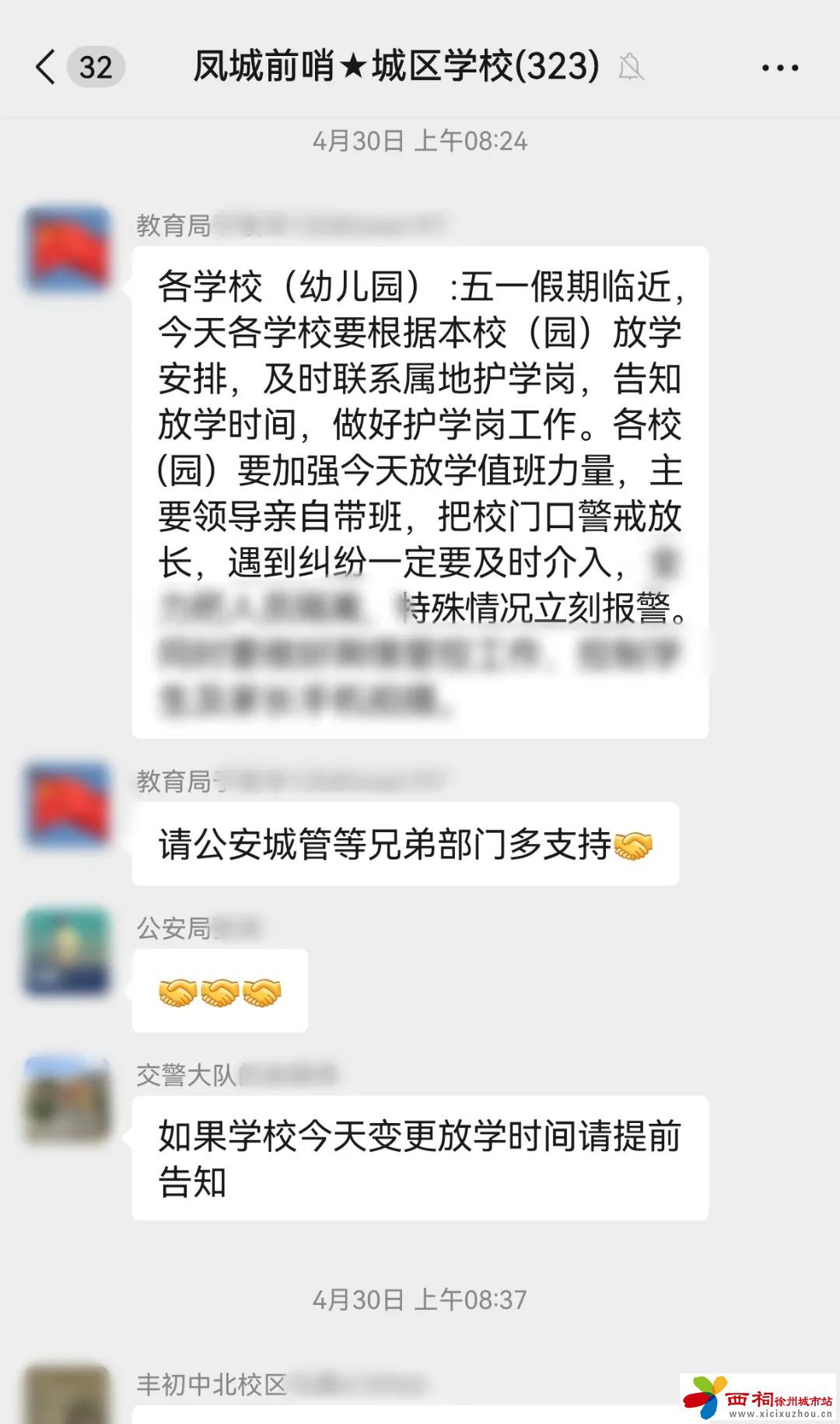Screen dimensions: 840x1424
Task: Go back to the chat list
Action: click(x=47, y=67)
